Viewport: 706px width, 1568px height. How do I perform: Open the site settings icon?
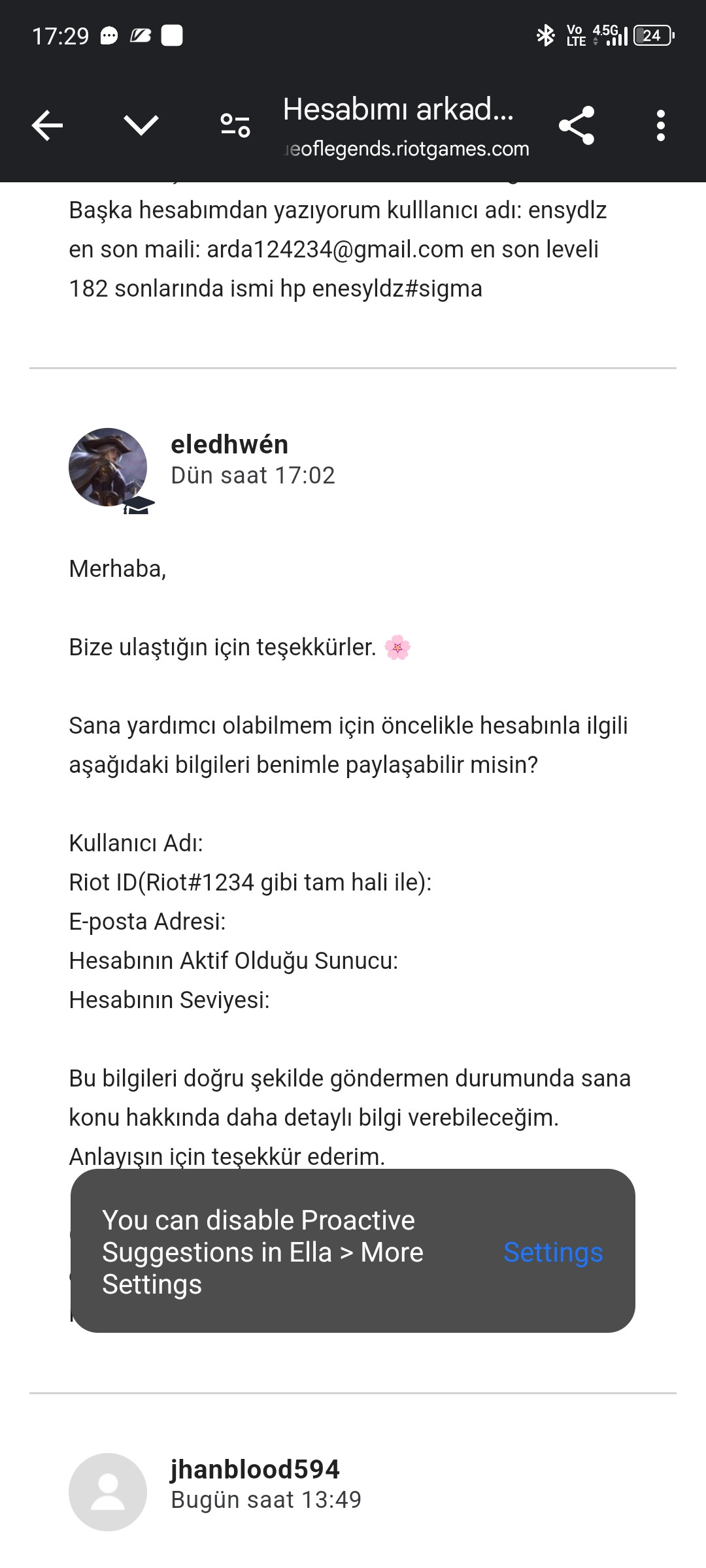click(x=235, y=125)
